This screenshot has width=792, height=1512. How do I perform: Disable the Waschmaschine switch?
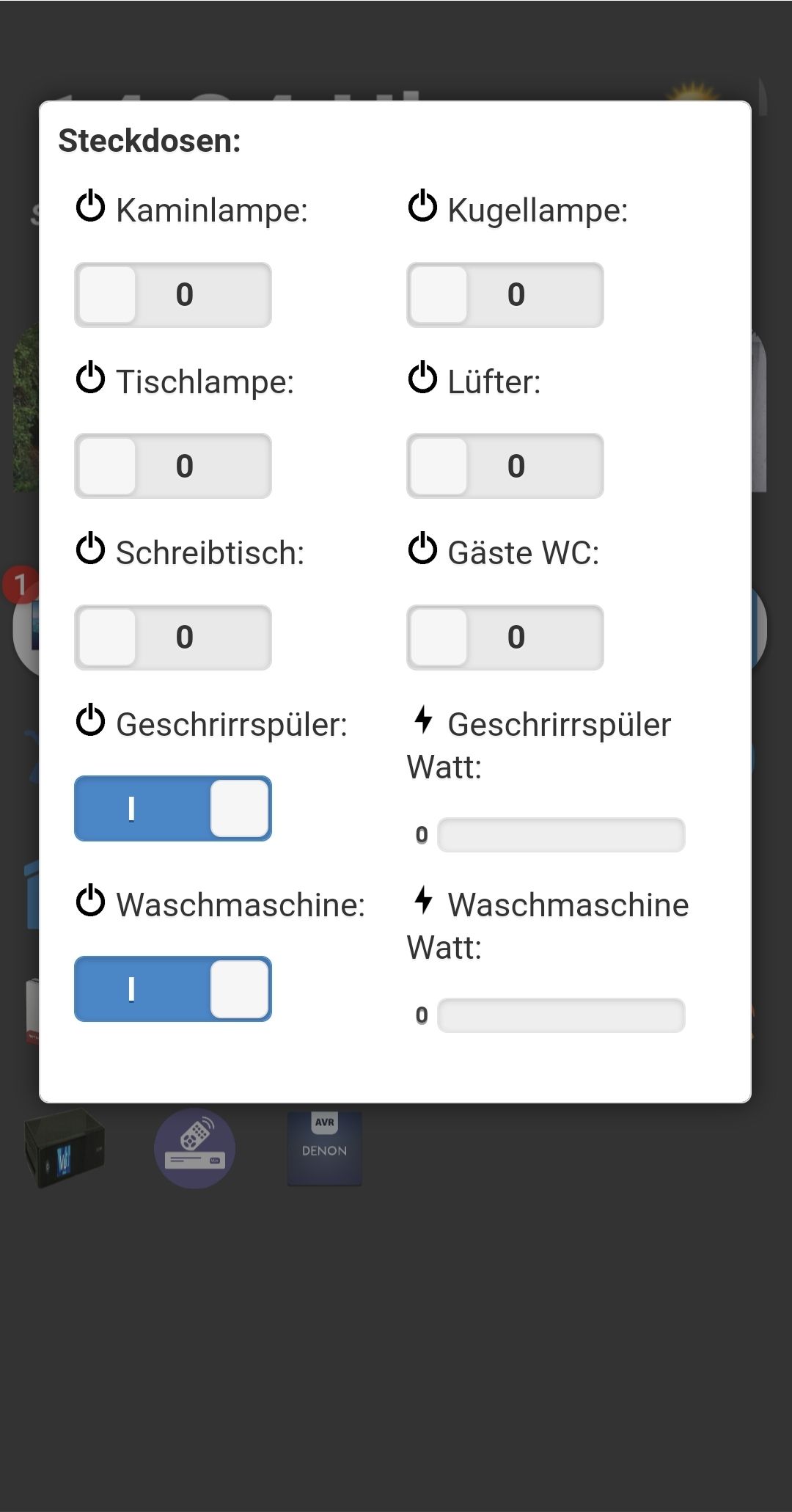click(x=173, y=989)
